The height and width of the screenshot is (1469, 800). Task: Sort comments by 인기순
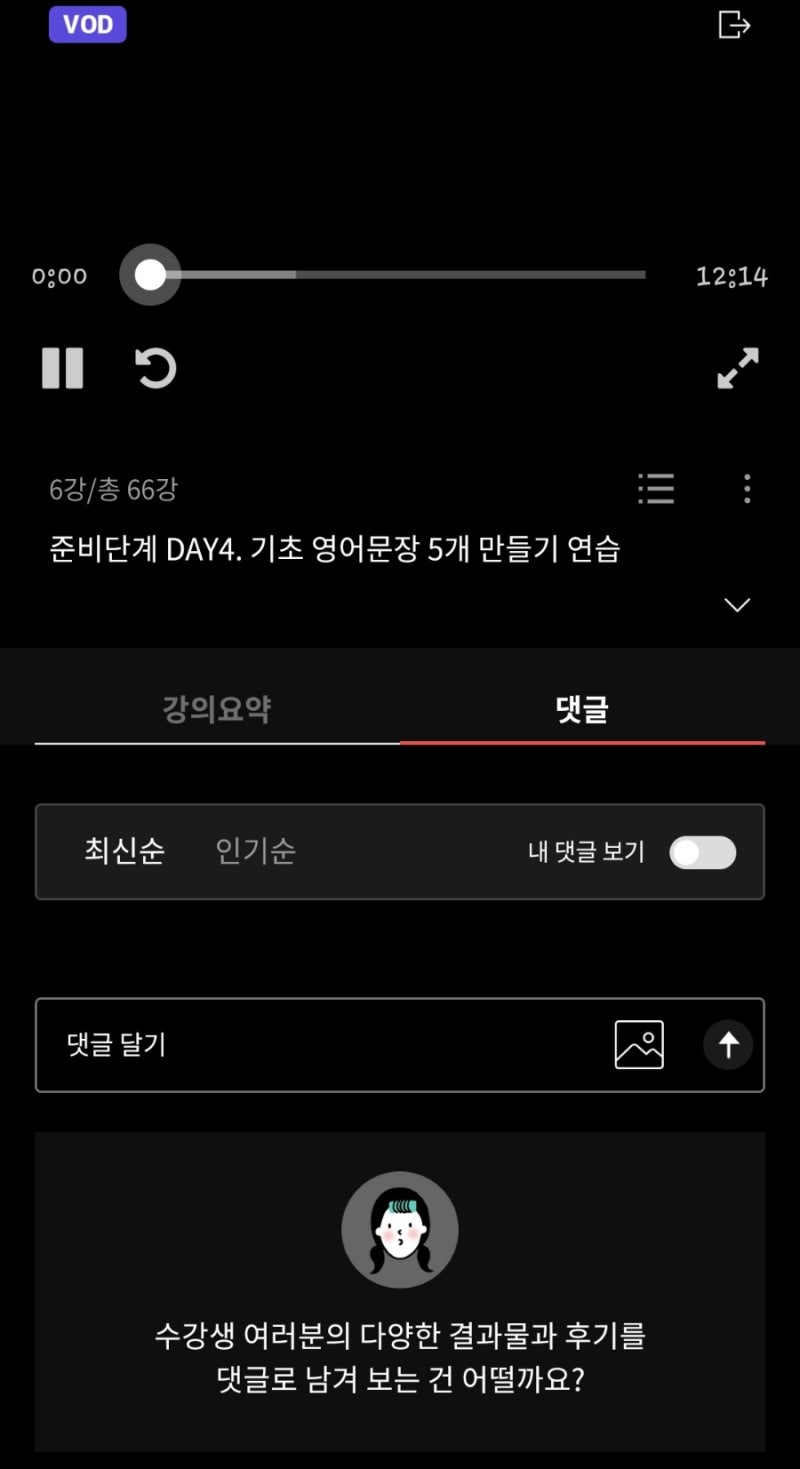[256, 851]
